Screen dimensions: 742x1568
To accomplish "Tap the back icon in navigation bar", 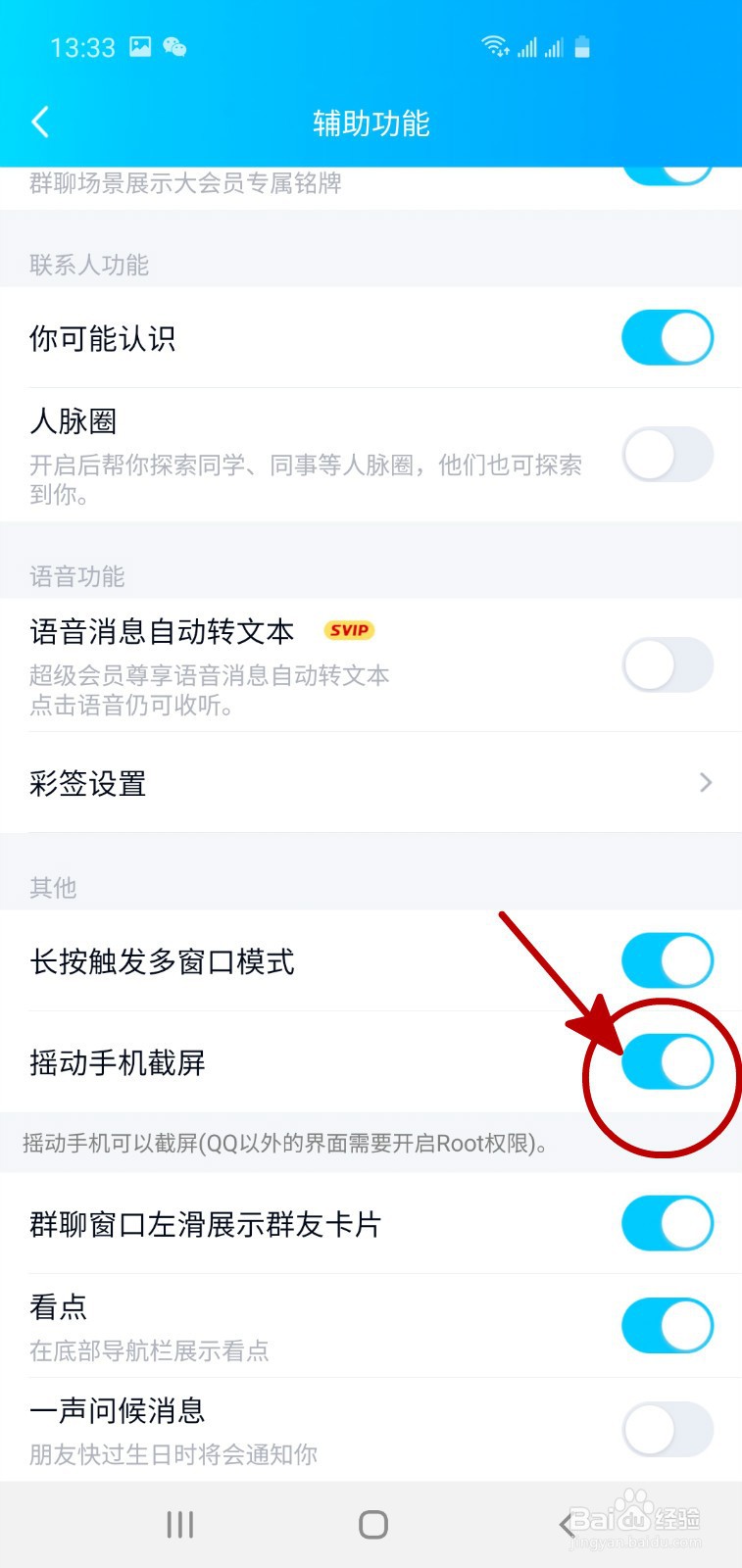I will [569, 1524].
